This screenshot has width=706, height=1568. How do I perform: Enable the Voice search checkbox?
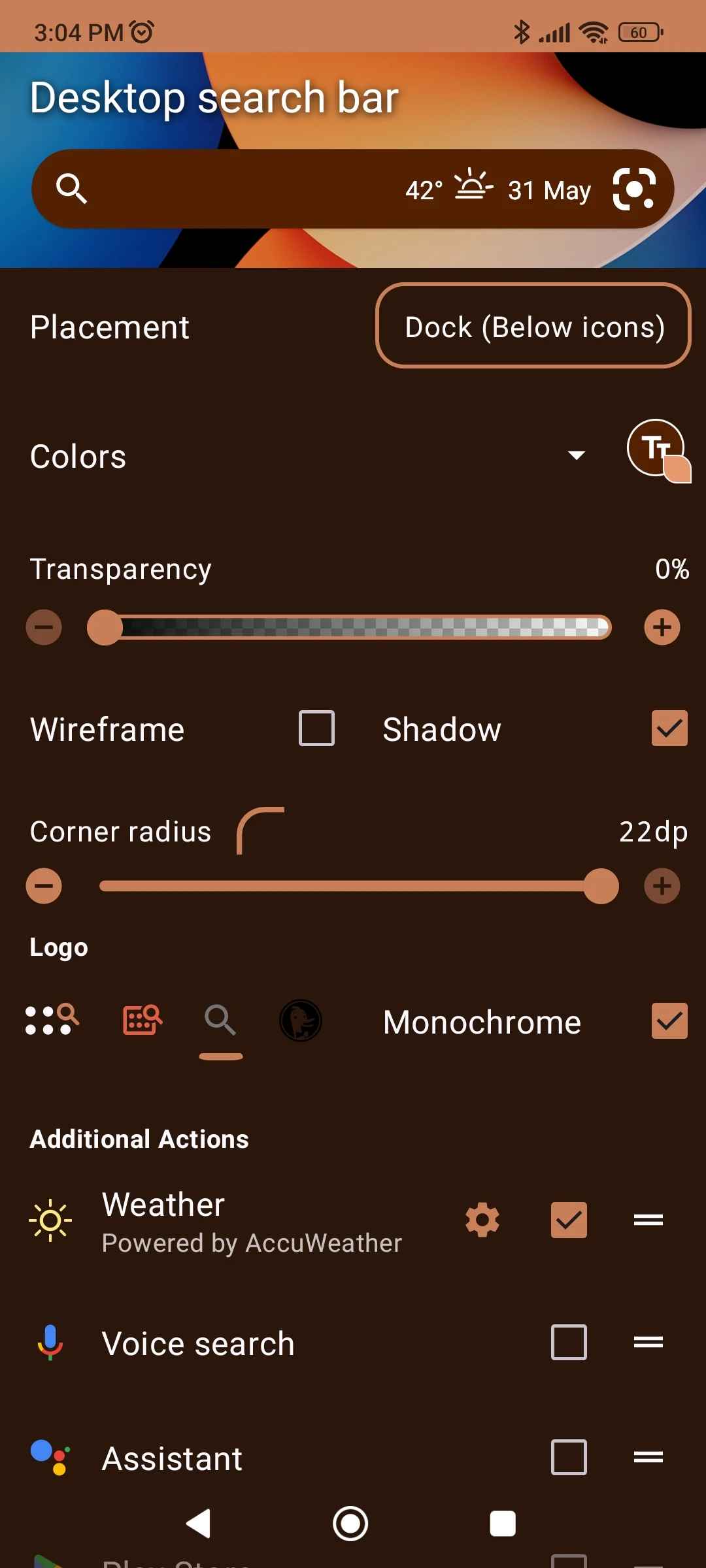569,1342
